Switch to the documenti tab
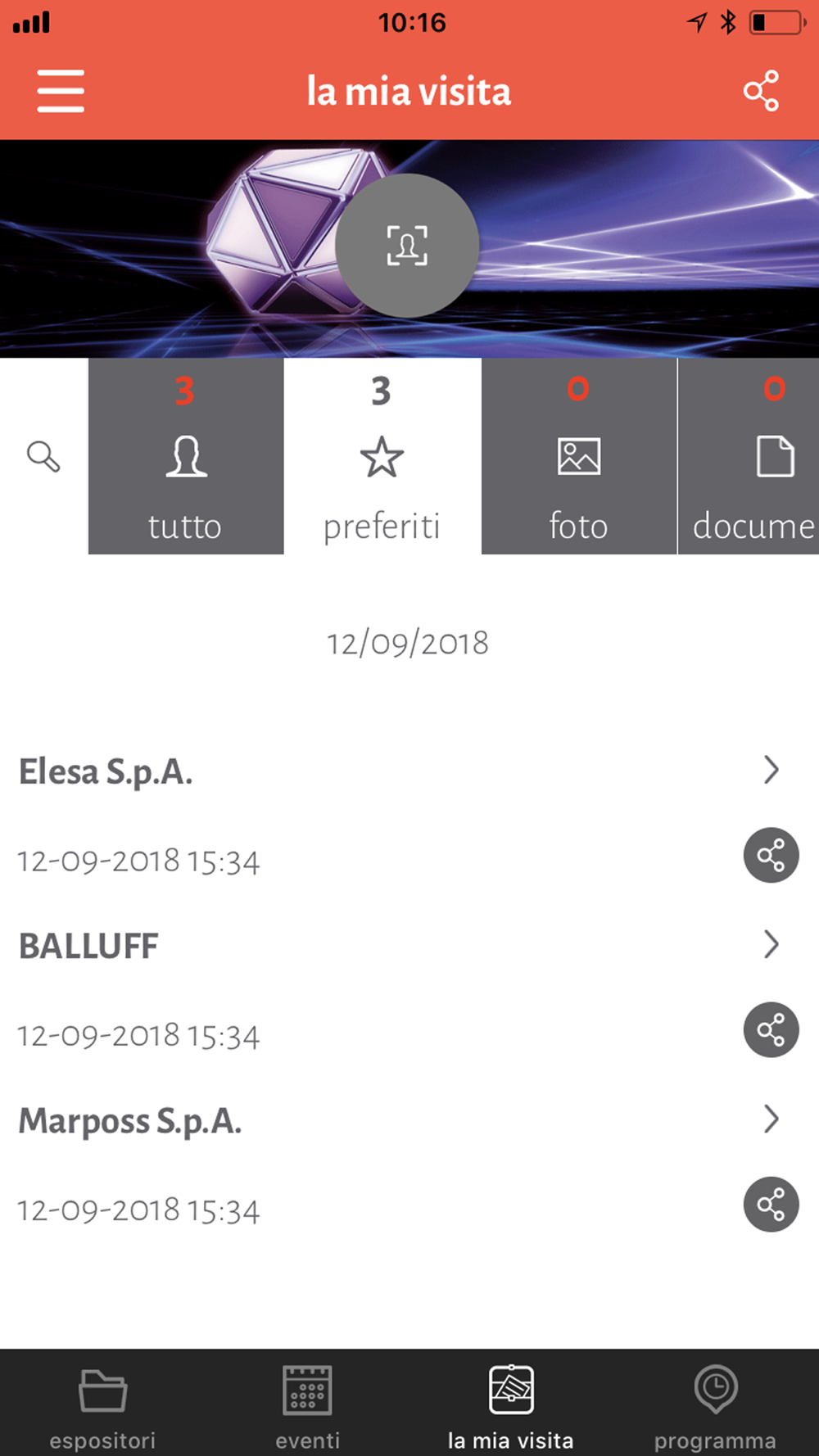The width and height of the screenshot is (819, 1456). (749, 456)
